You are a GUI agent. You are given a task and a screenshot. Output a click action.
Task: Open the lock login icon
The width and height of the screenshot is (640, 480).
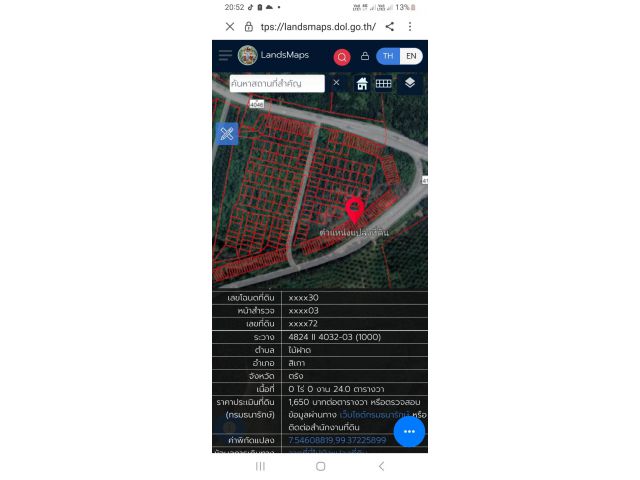coord(365,57)
